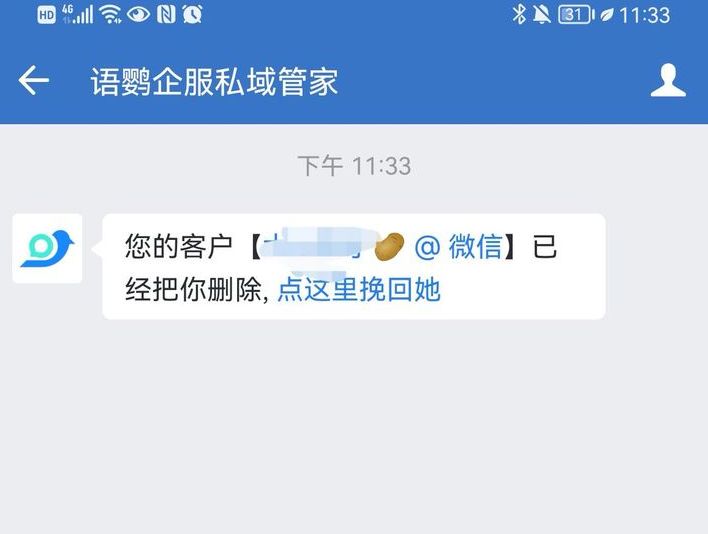This screenshot has height=534, width=708.
Task: Tap the 语鹦企服 bird avatar
Action: tap(47, 248)
